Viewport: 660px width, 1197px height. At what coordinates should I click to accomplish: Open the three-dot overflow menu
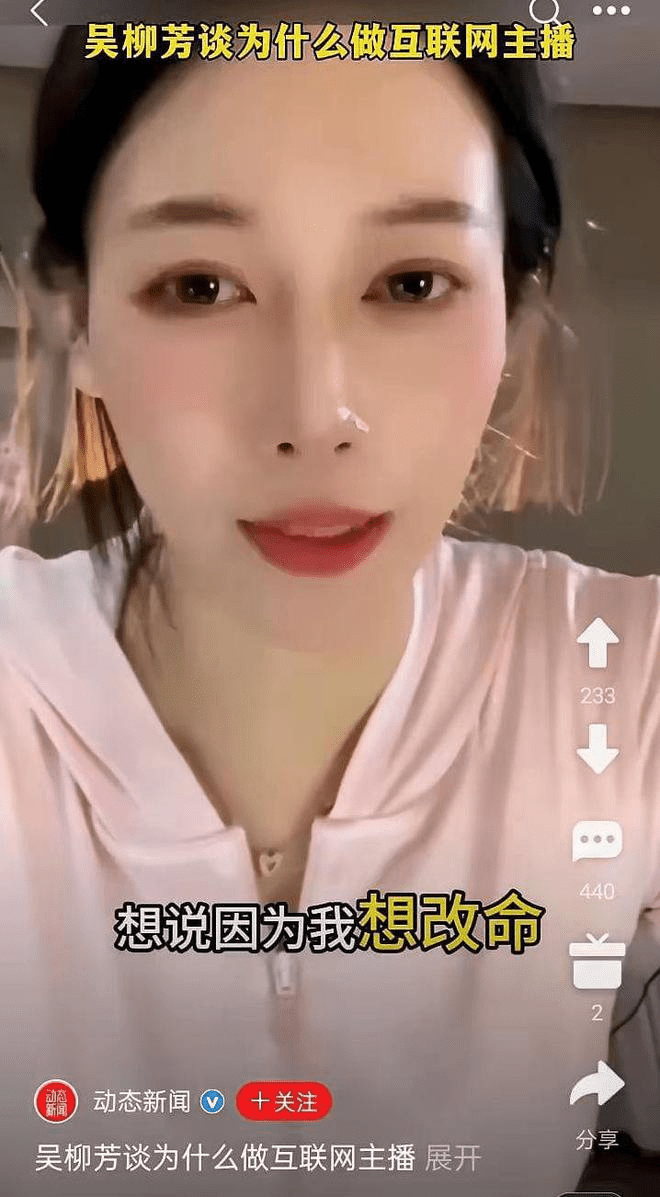coord(611,12)
